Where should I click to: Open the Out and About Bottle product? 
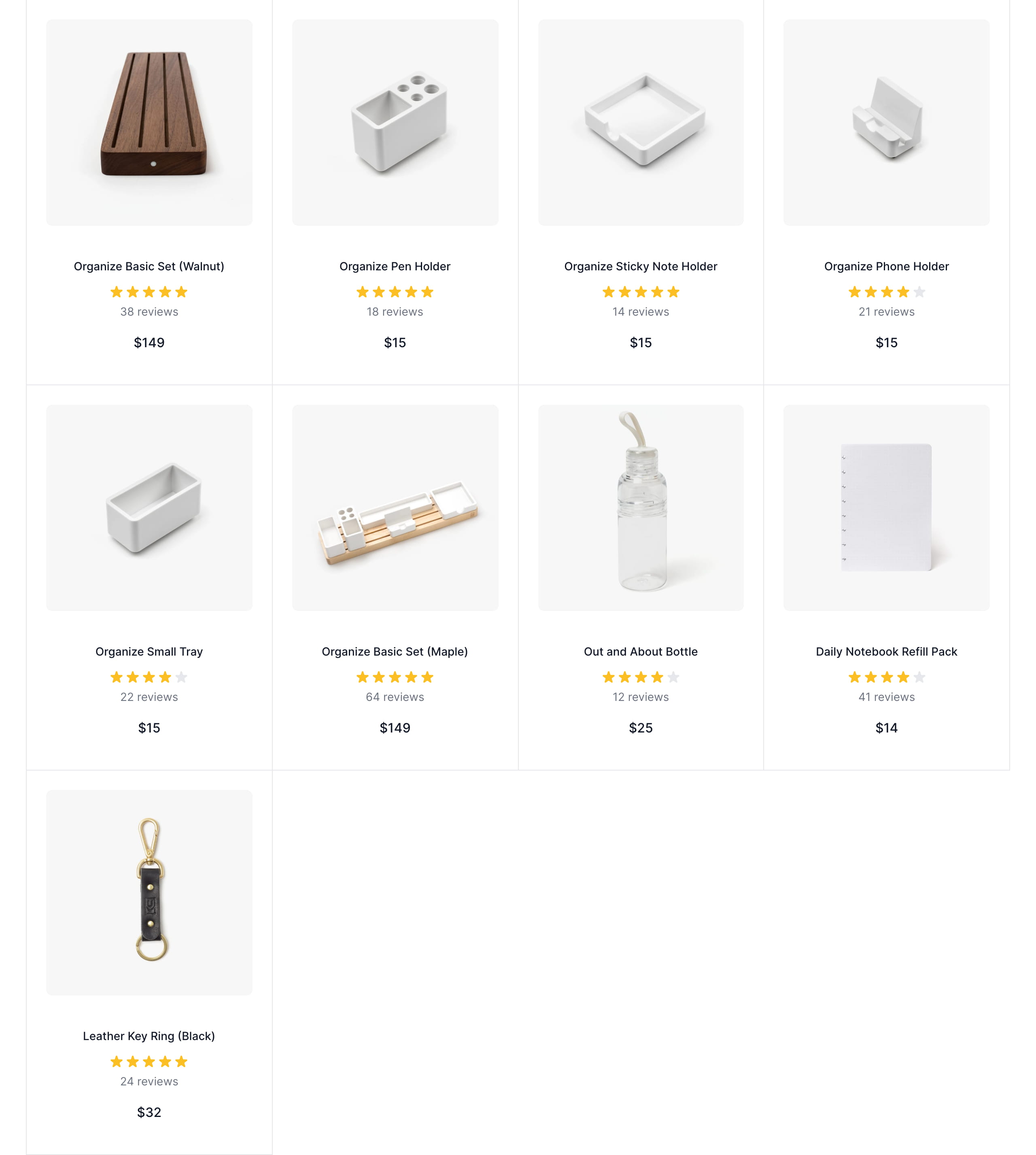640,651
